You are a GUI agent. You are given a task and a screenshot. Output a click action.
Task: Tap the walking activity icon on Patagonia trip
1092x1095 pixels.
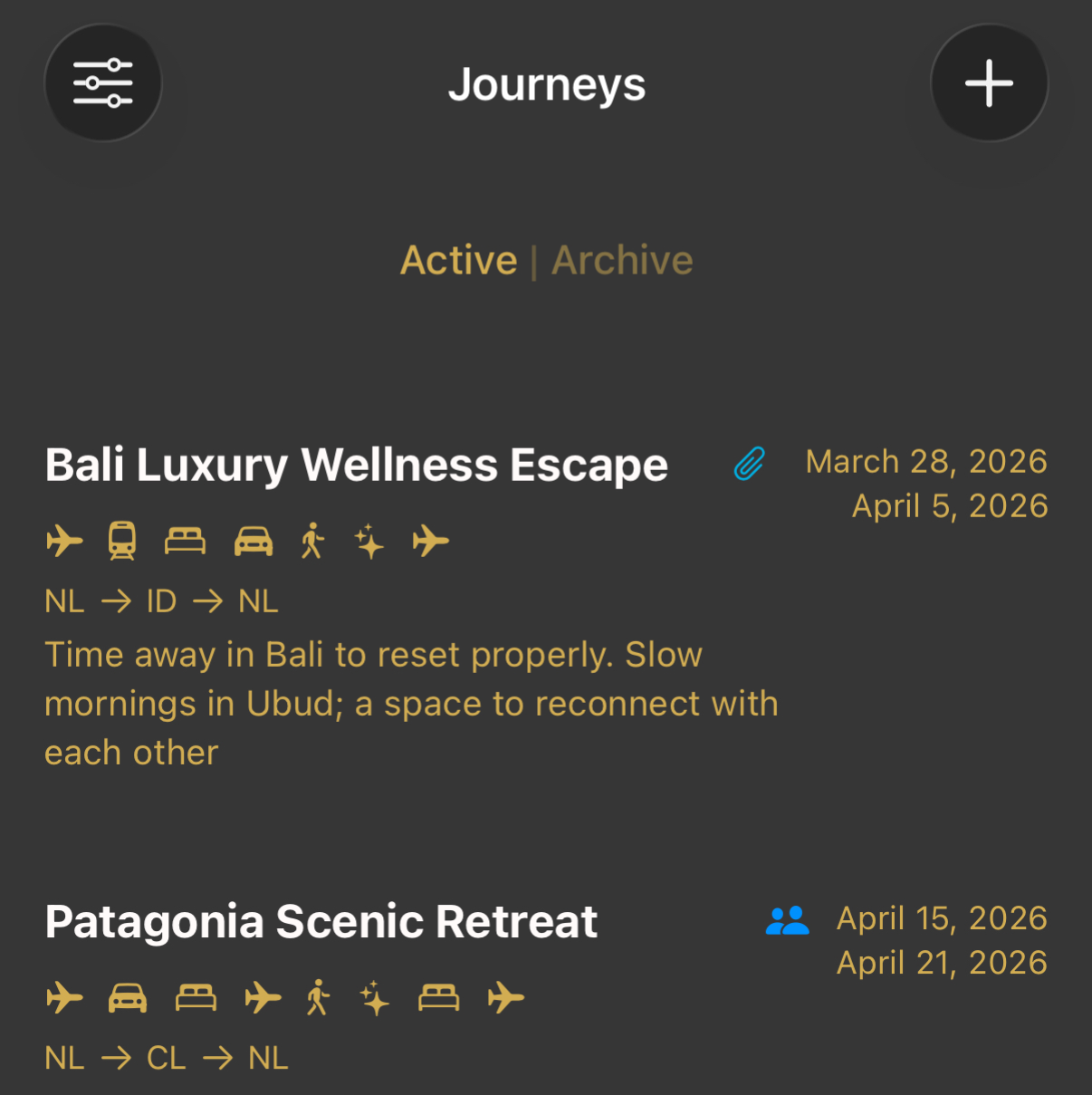tap(318, 997)
